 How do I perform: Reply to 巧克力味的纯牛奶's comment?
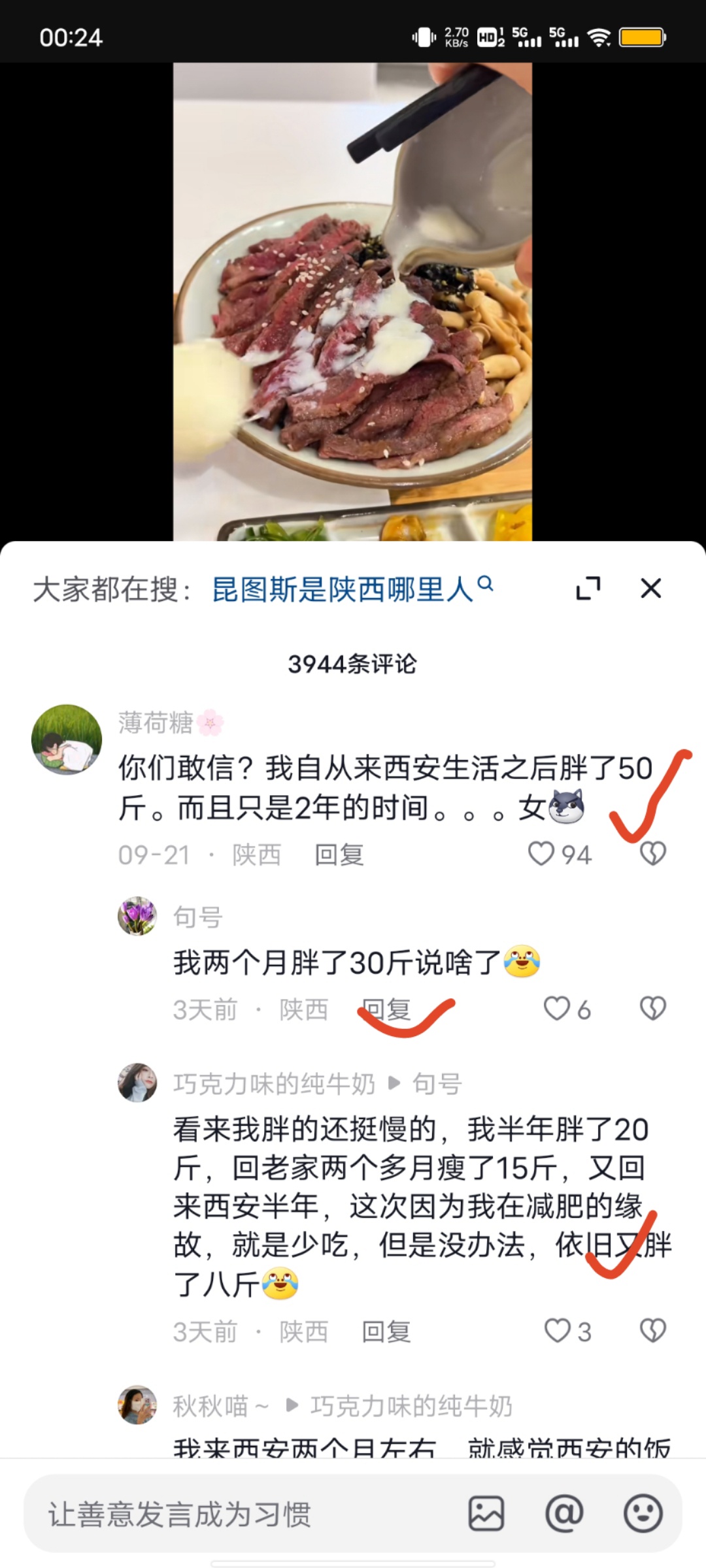pyautogui.click(x=386, y=1331)
